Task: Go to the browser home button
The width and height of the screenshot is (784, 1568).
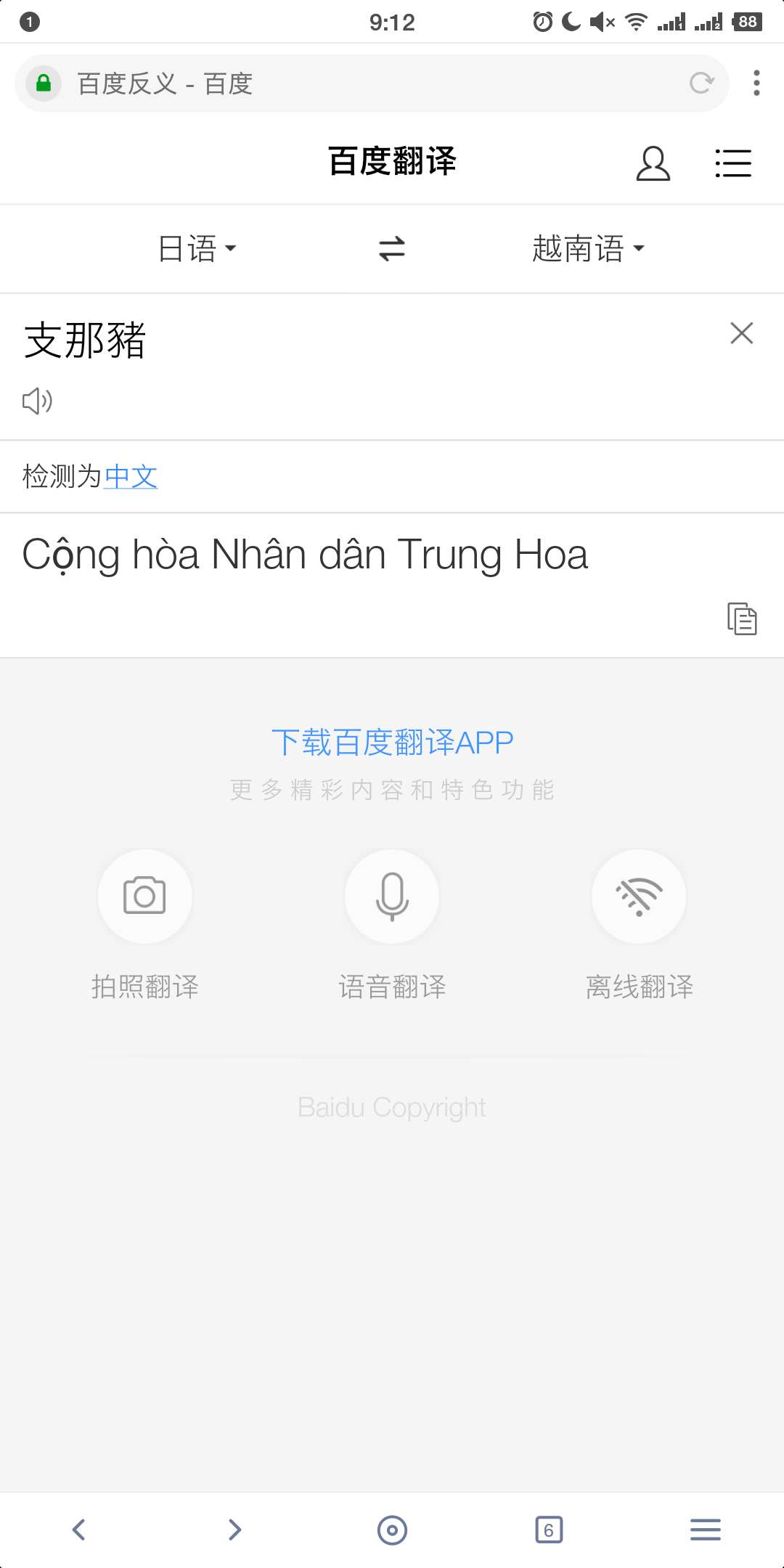Action: click(392, 1530)
